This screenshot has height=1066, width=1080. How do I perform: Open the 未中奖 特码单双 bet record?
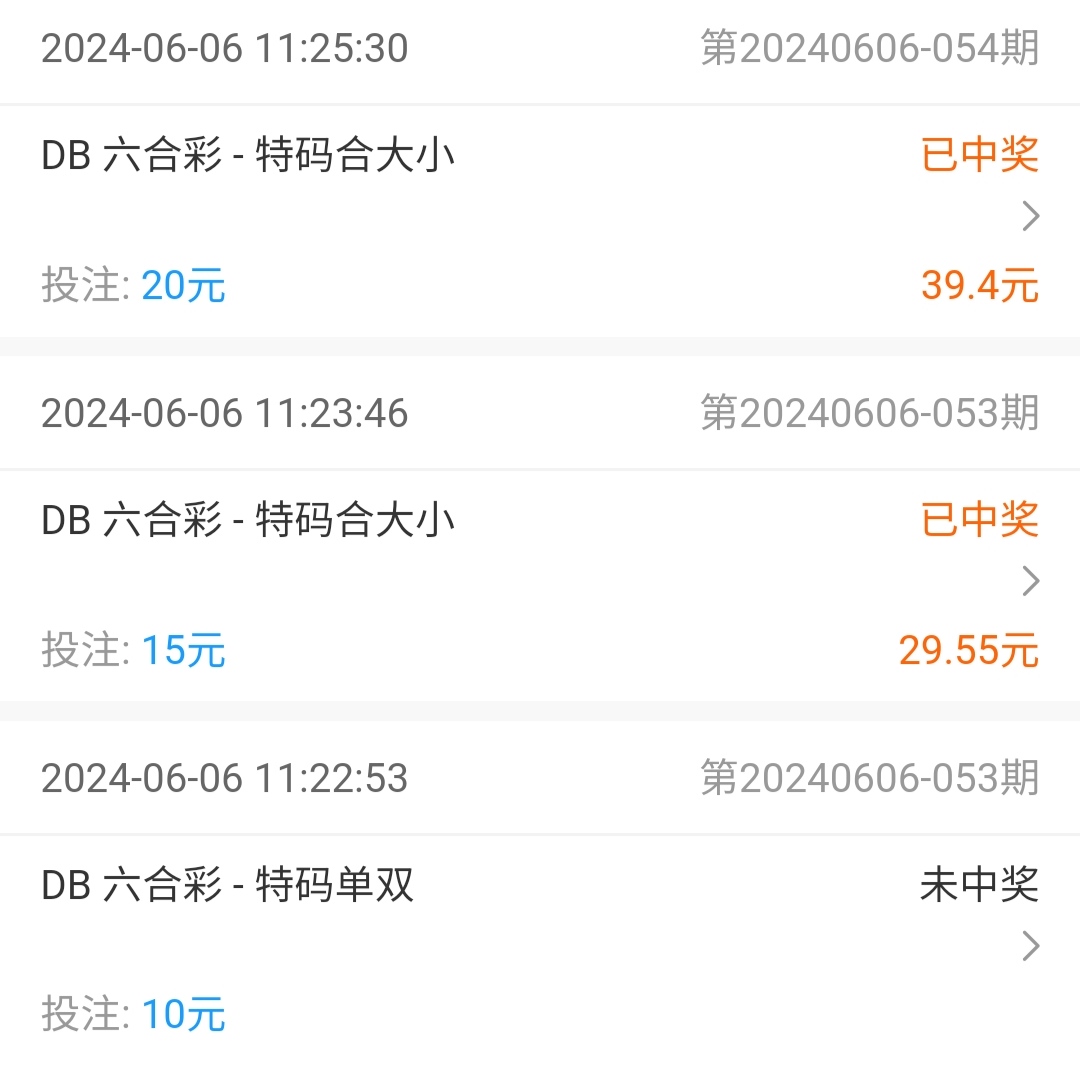coord(1030,946)
